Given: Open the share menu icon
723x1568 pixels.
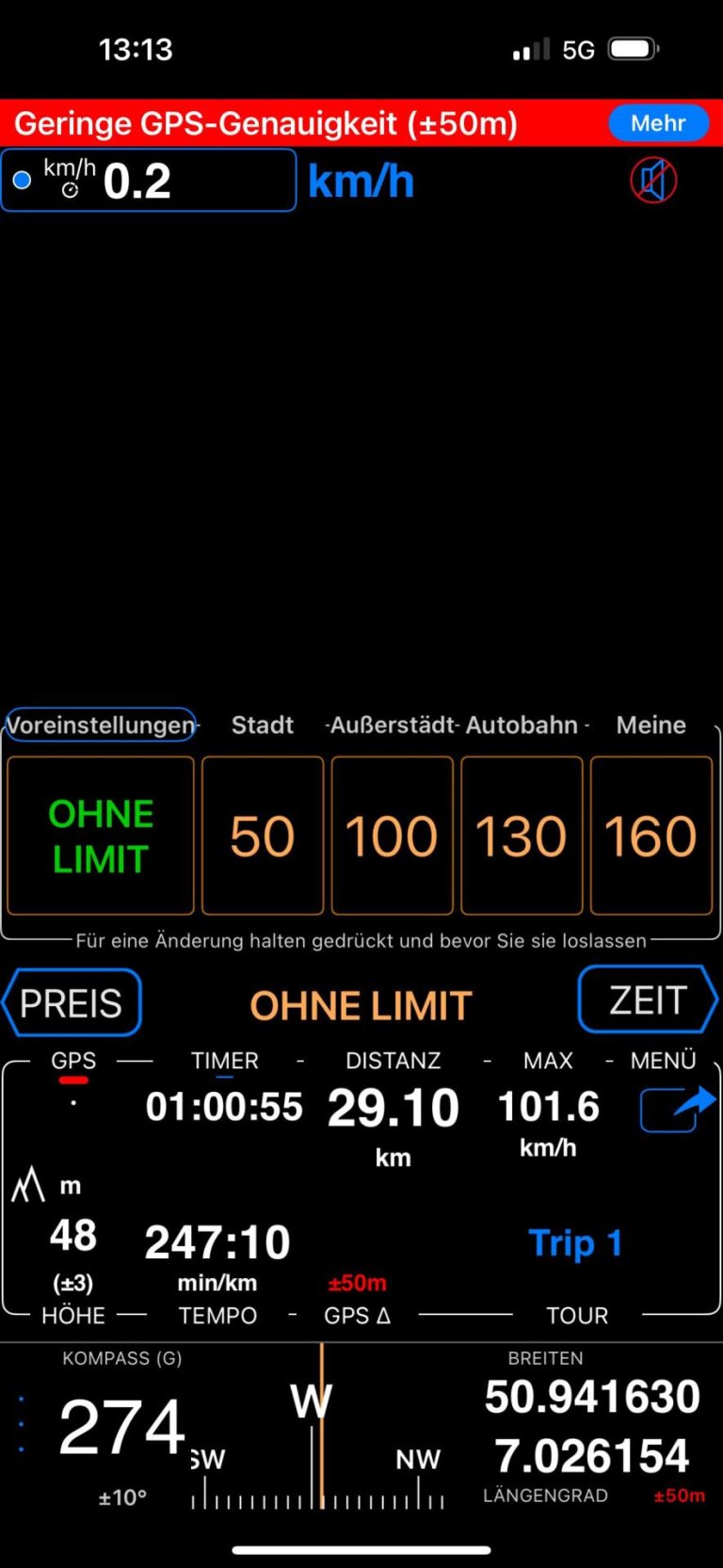Looking at the screenshot, I should [x=677, y=1109].
